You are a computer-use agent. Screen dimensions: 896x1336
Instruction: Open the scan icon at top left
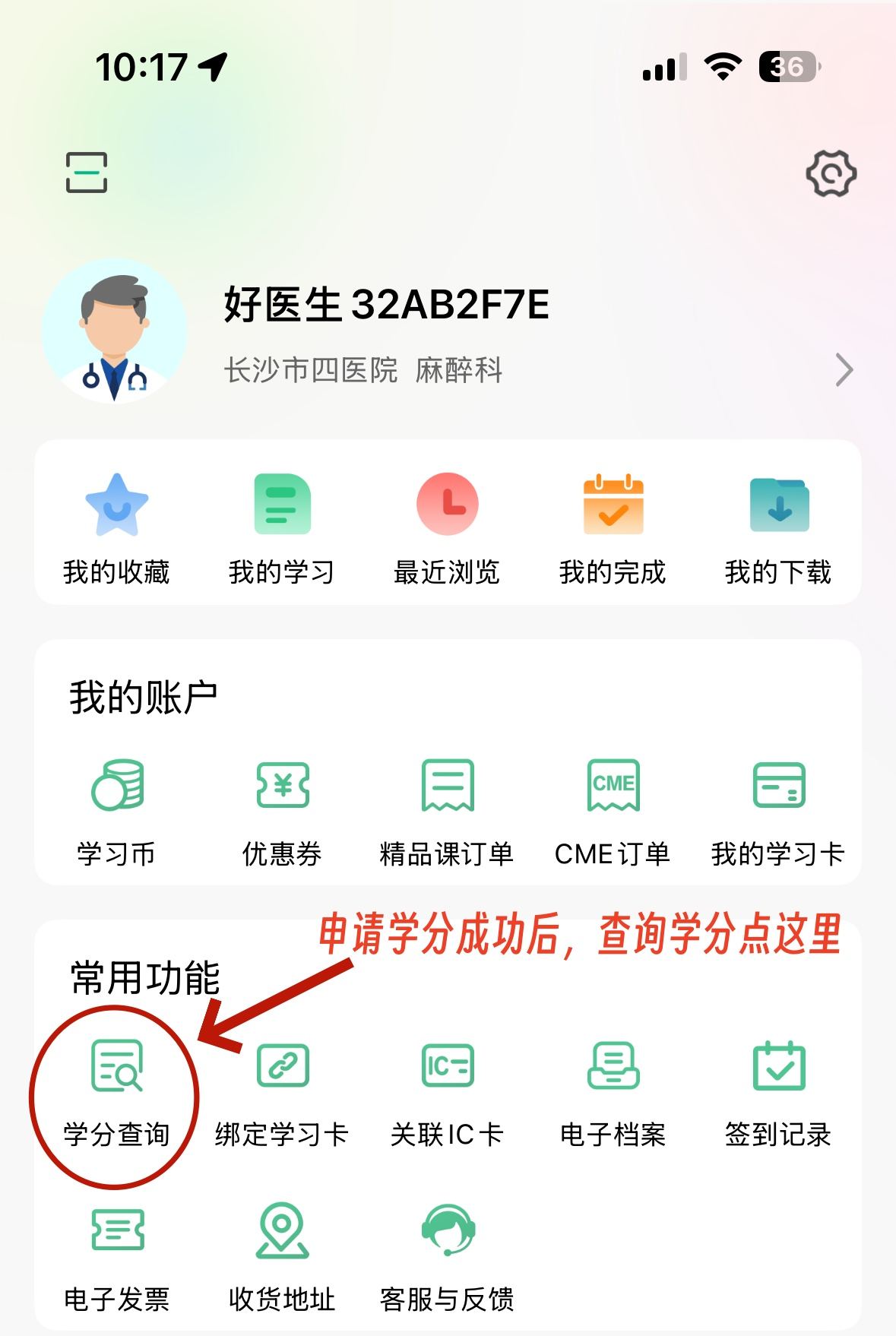point(86,172)
